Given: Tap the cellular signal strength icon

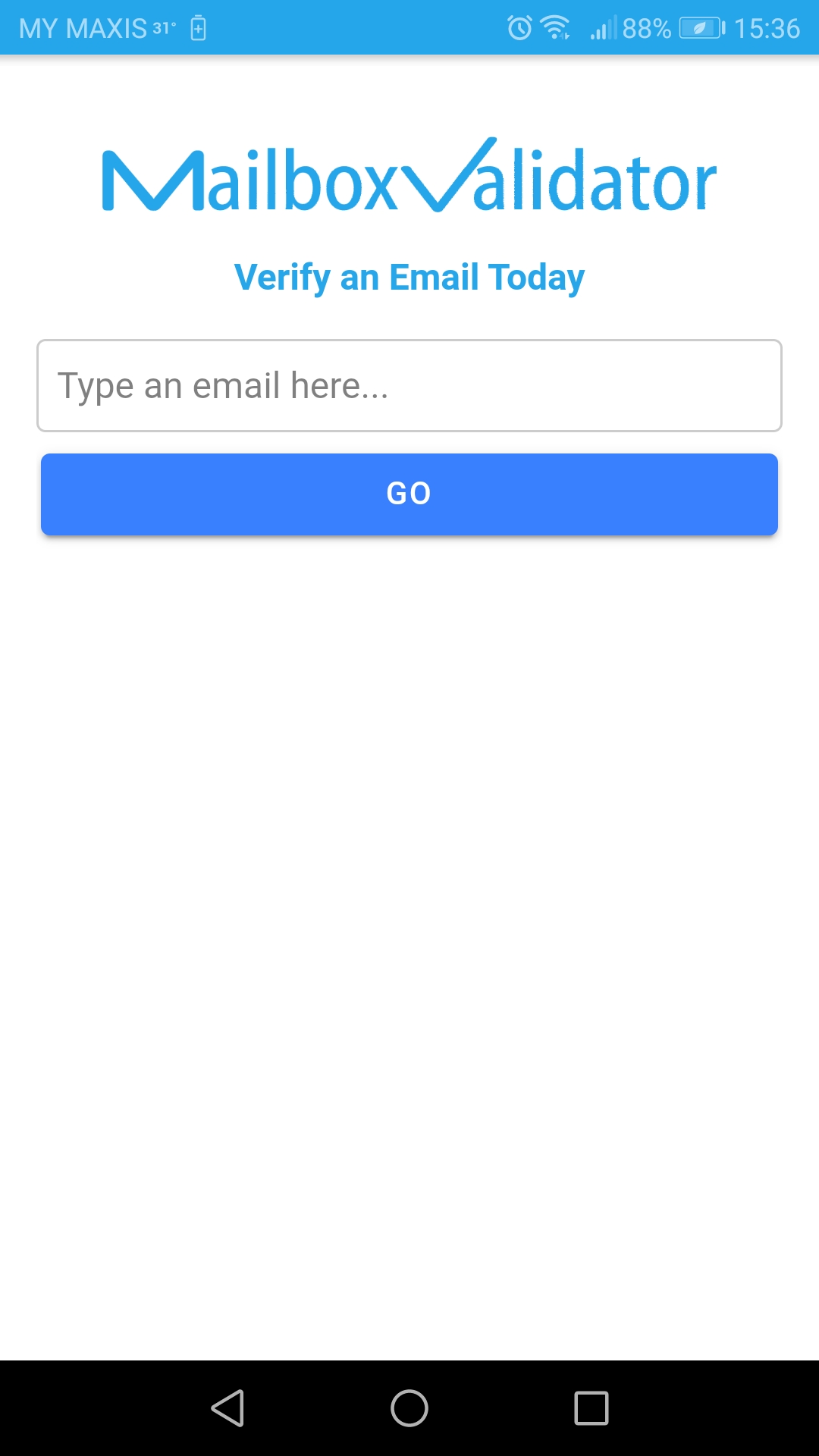Looking at the screenshot, I should point(604,27).
